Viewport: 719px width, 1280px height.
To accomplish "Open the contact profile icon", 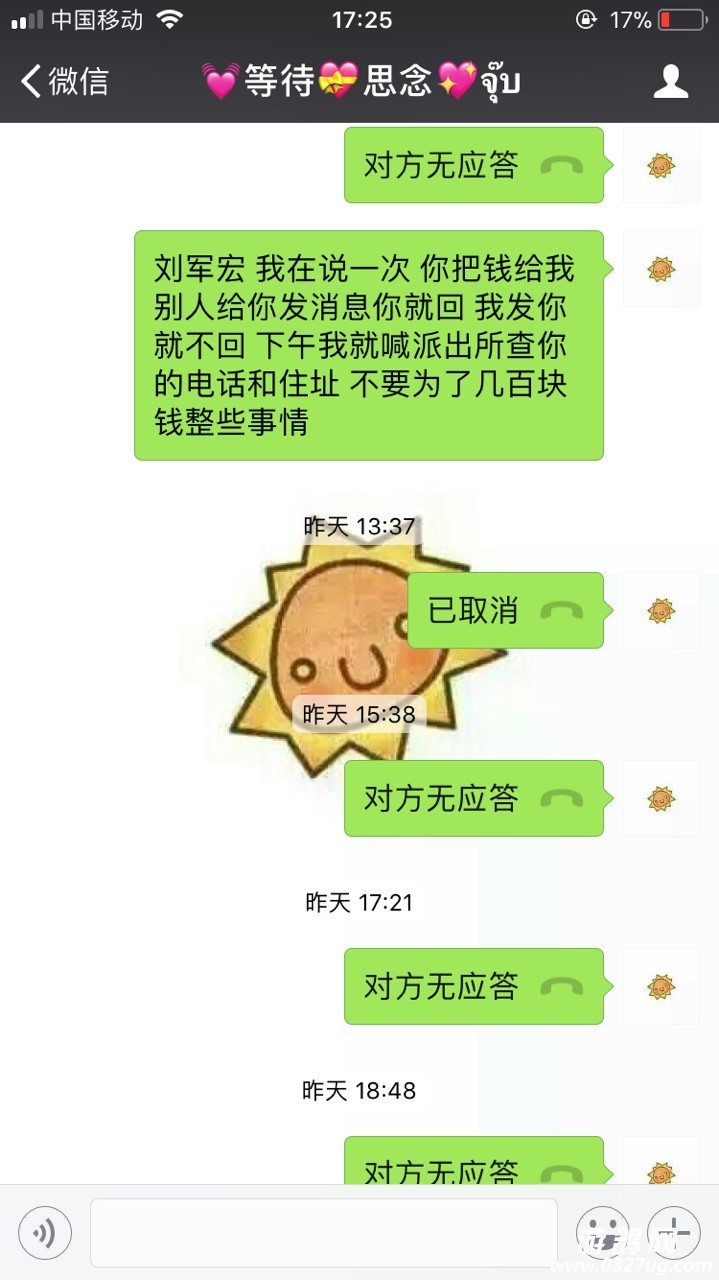I will pos(671,81).
